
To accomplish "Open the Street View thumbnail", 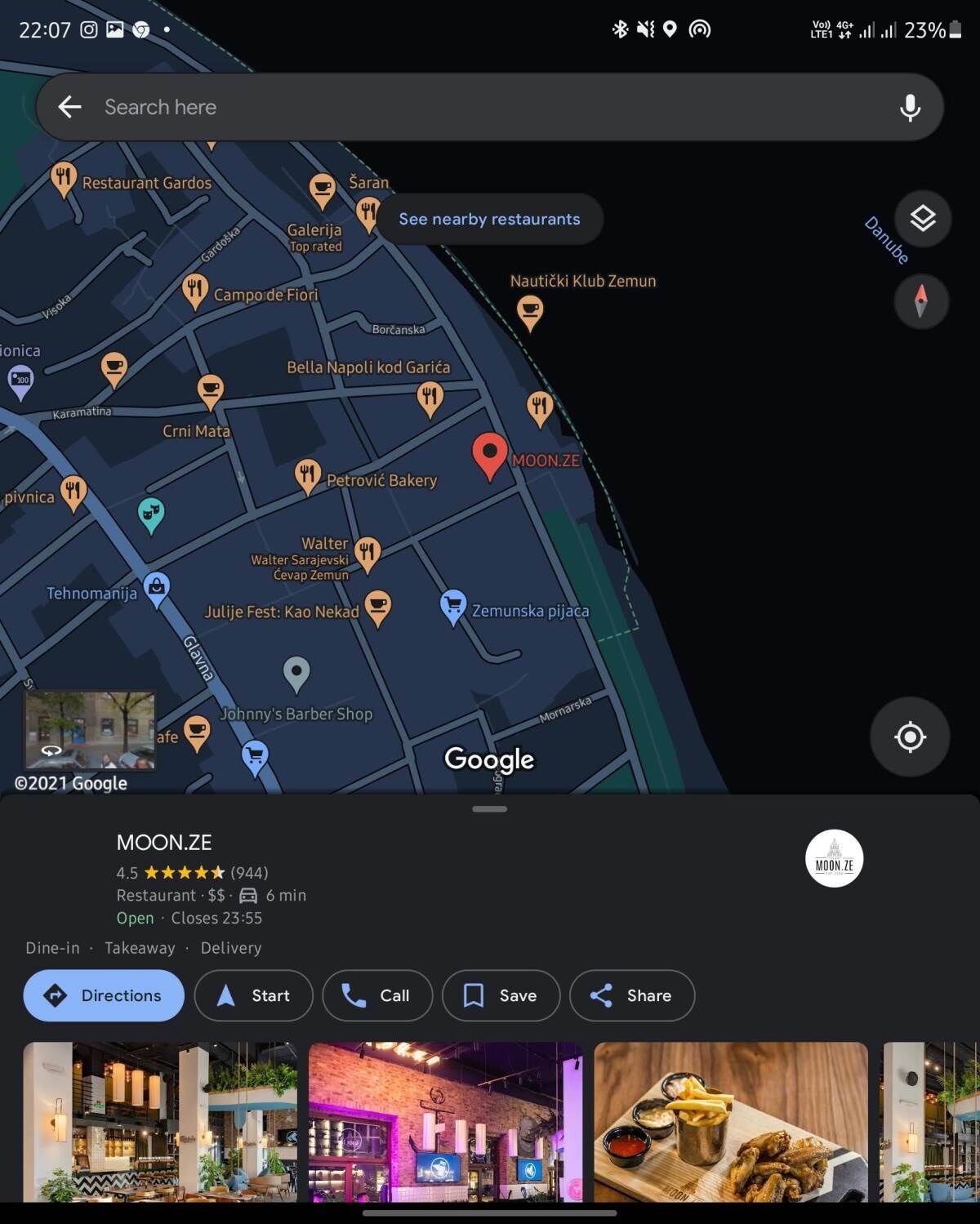I will click(x=90, y=730).
